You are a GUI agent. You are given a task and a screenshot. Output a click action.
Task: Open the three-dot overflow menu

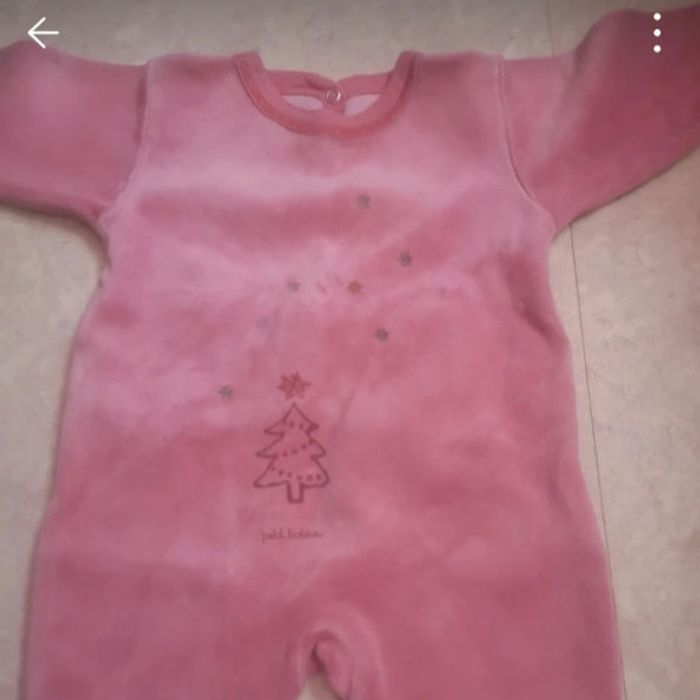[x=657, y=33]
